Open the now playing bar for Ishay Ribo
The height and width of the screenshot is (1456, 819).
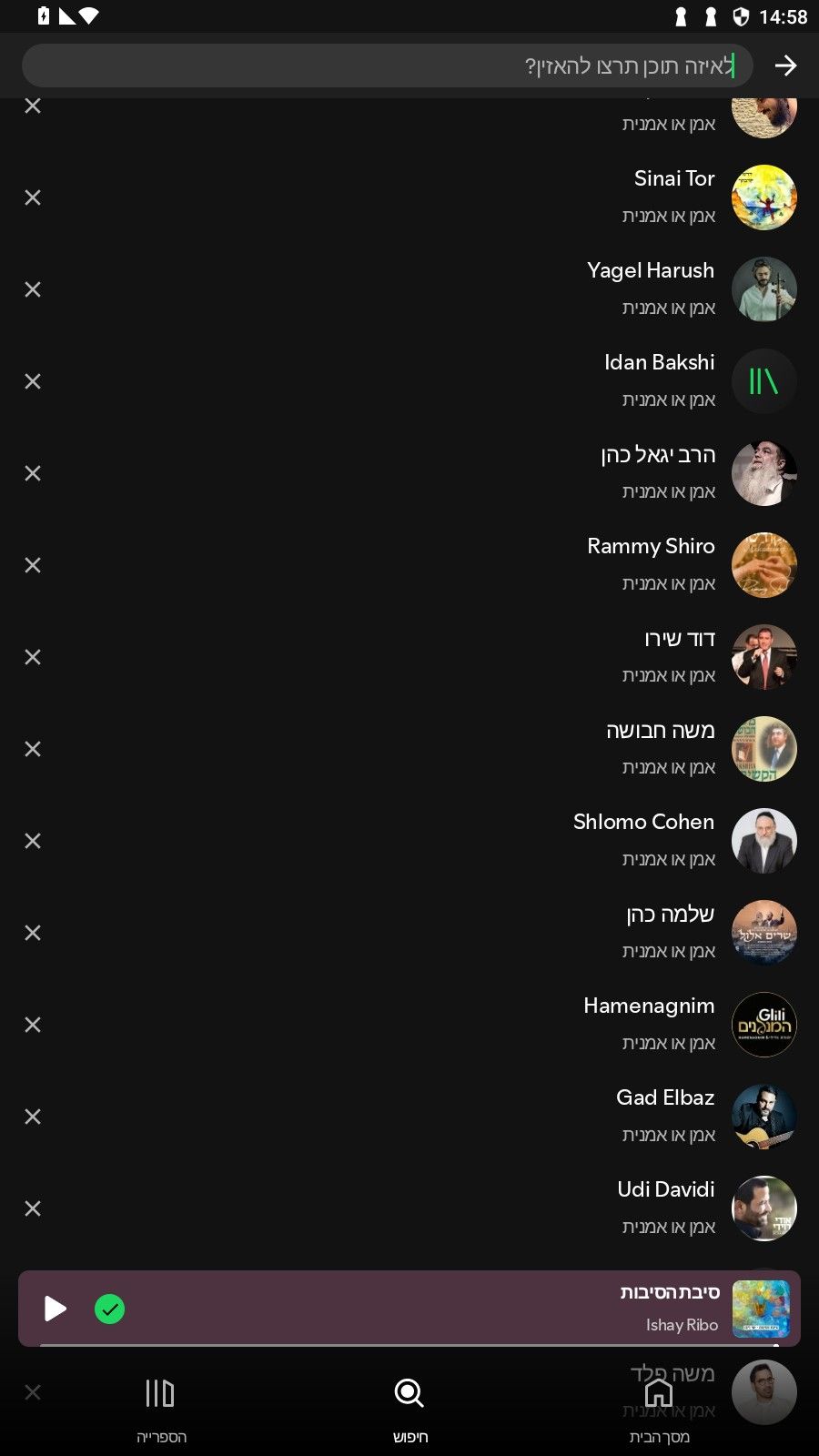[409, 1309]
